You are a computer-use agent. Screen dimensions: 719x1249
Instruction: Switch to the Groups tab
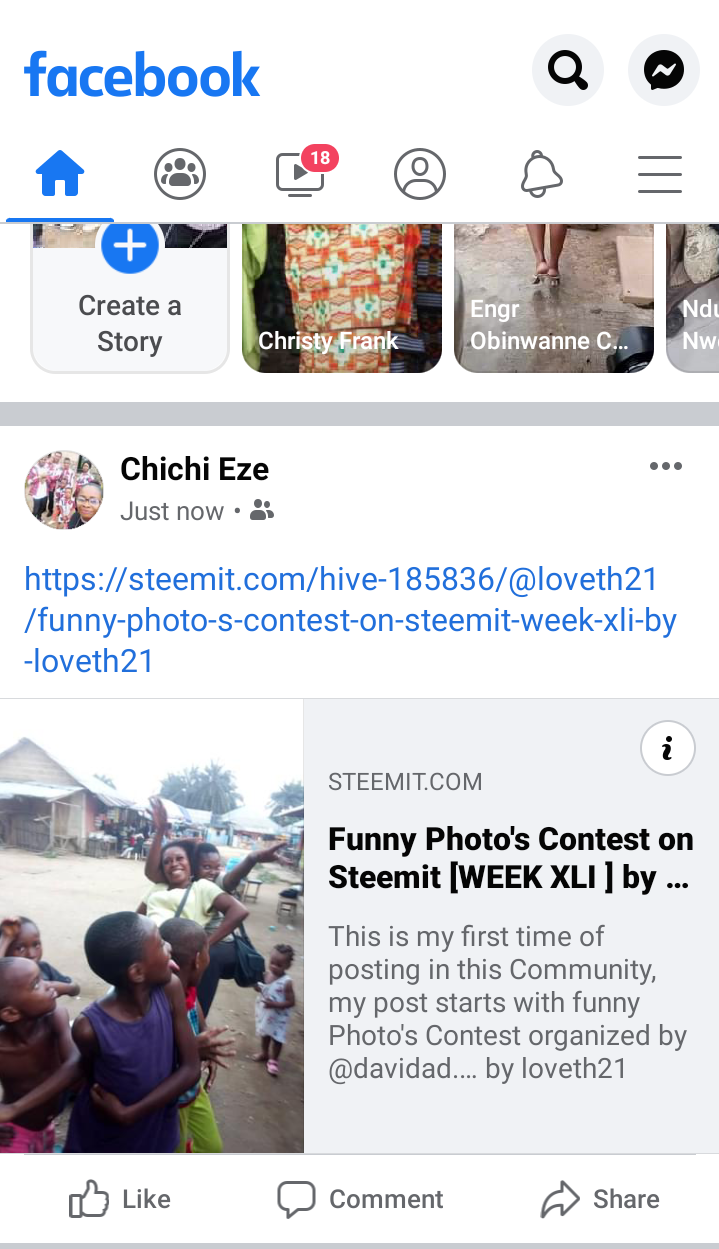180,175
